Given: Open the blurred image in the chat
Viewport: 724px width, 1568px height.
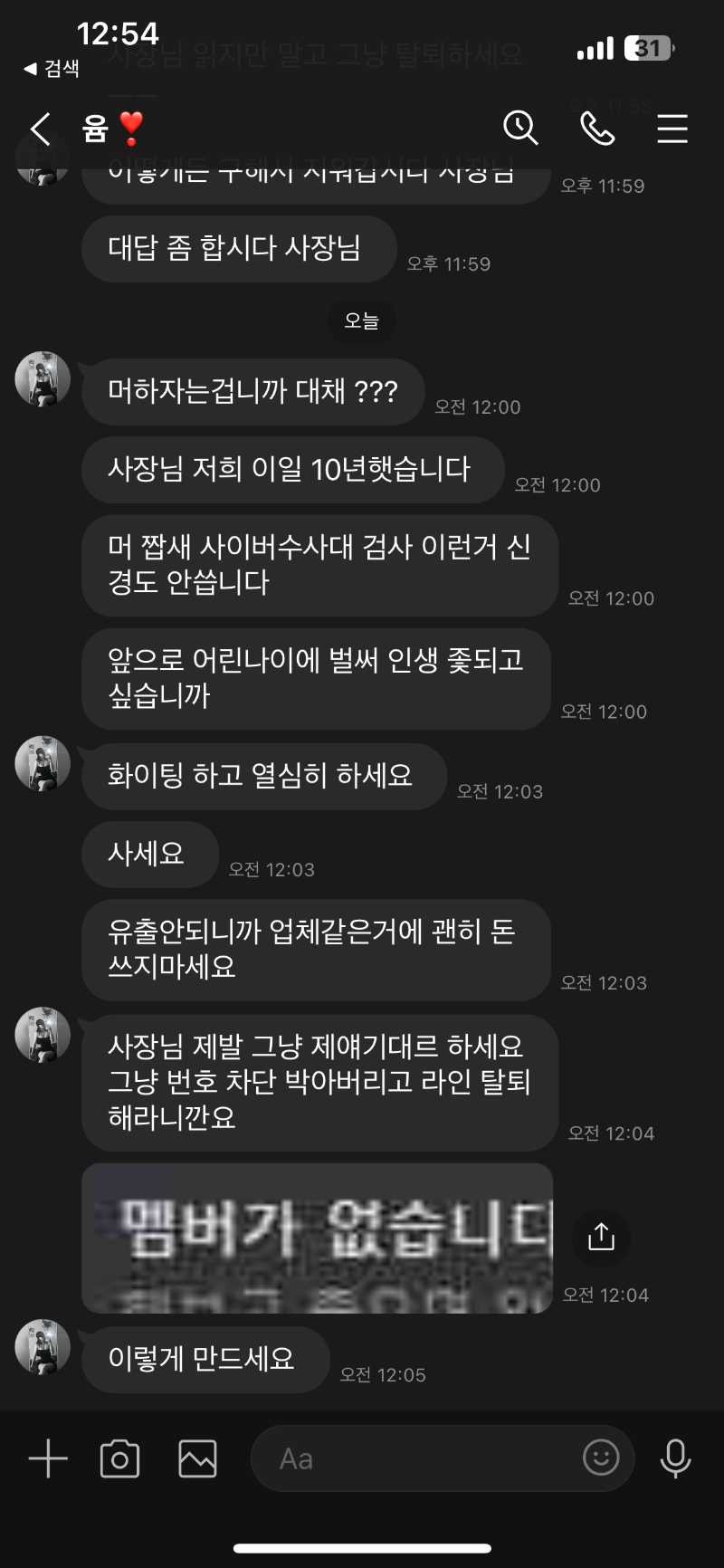Looking at the screenshot, I should pos(318,1238).
